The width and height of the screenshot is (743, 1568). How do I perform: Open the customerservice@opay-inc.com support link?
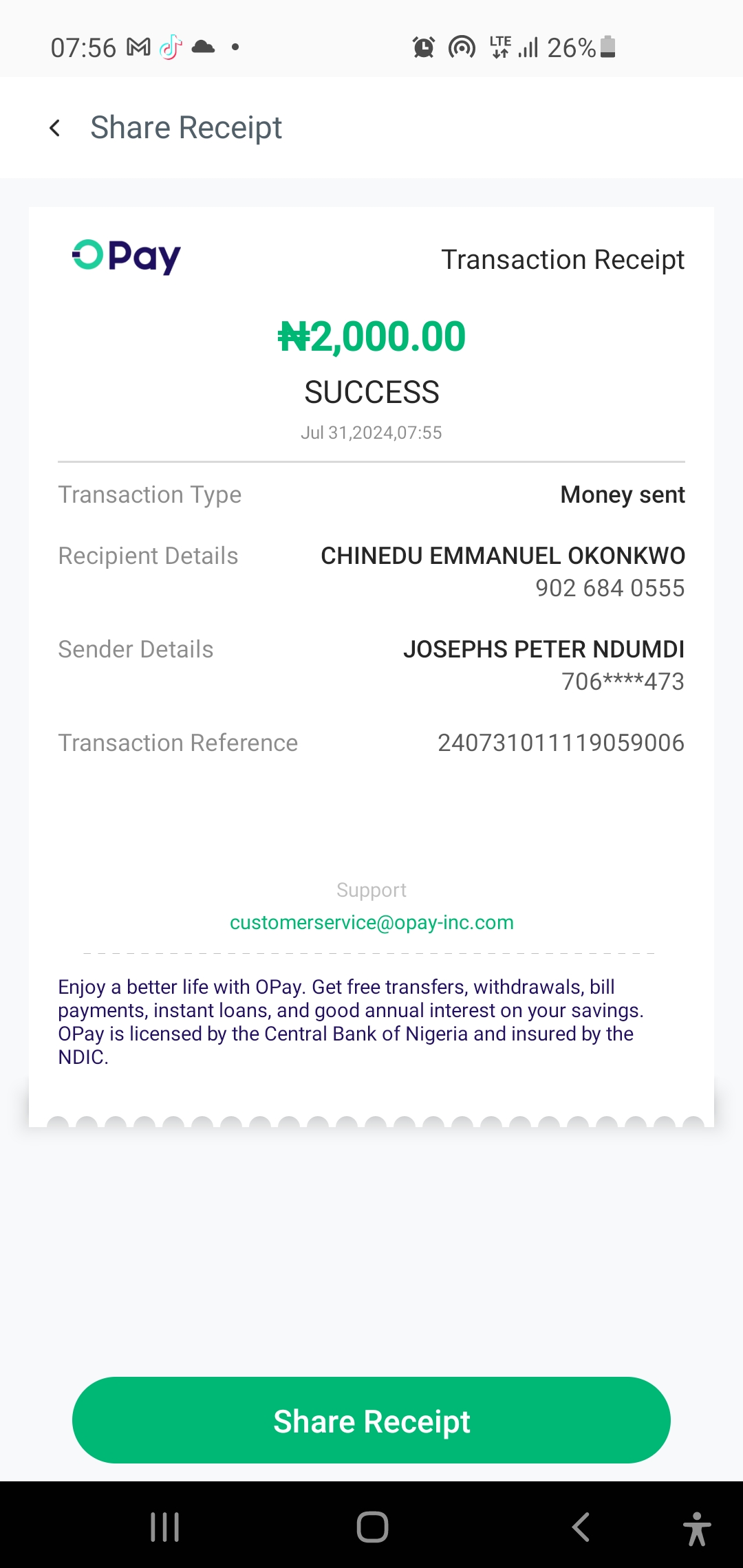tap(371, 922)
